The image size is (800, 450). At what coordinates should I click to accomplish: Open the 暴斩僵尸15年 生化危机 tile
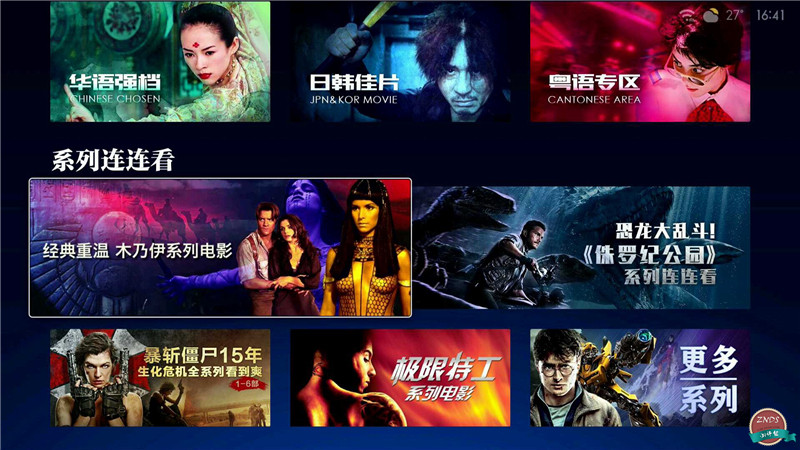160,378
